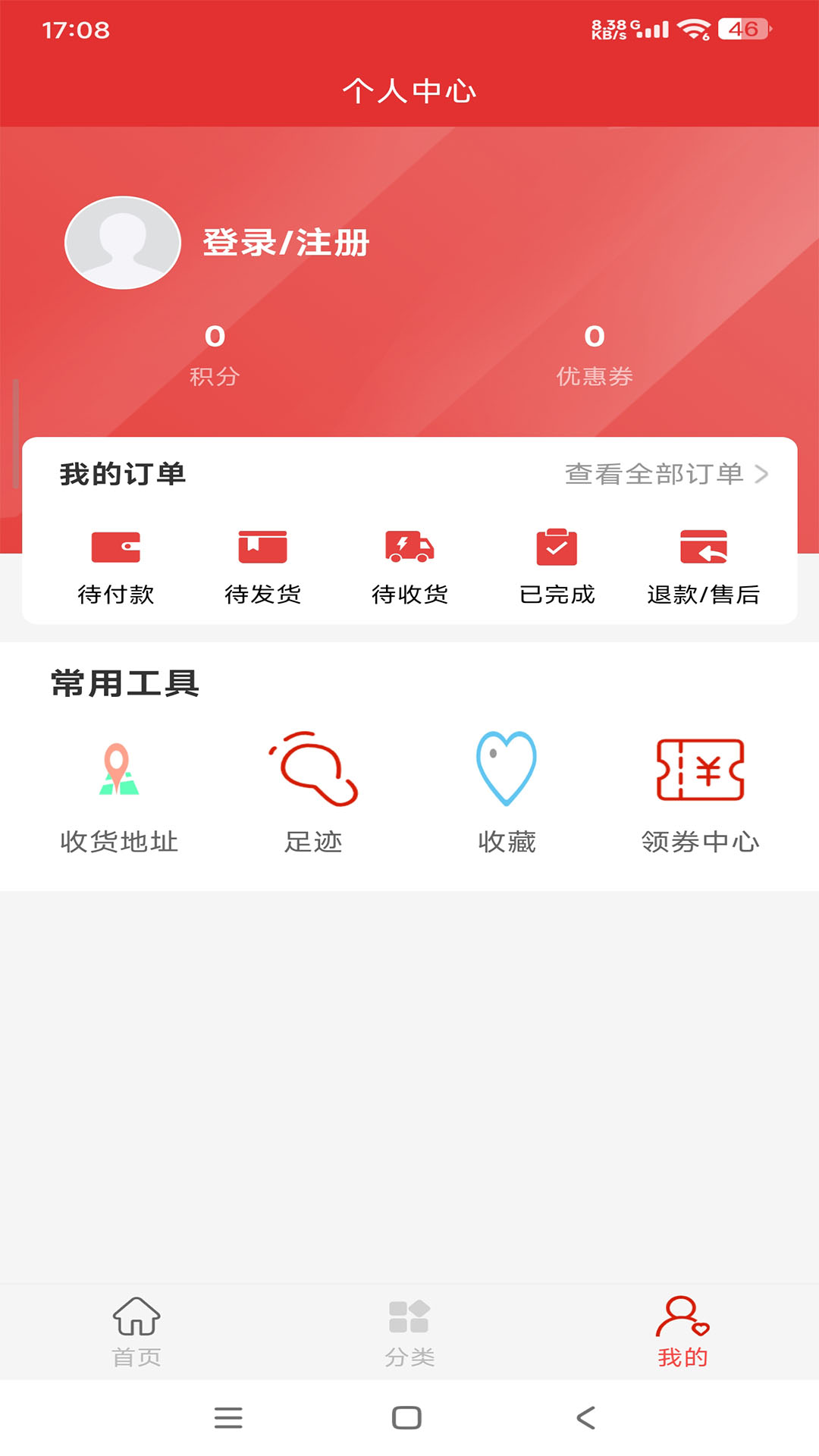
Task: Open 已完成 completed orders icon
Action: click(556, 546)
